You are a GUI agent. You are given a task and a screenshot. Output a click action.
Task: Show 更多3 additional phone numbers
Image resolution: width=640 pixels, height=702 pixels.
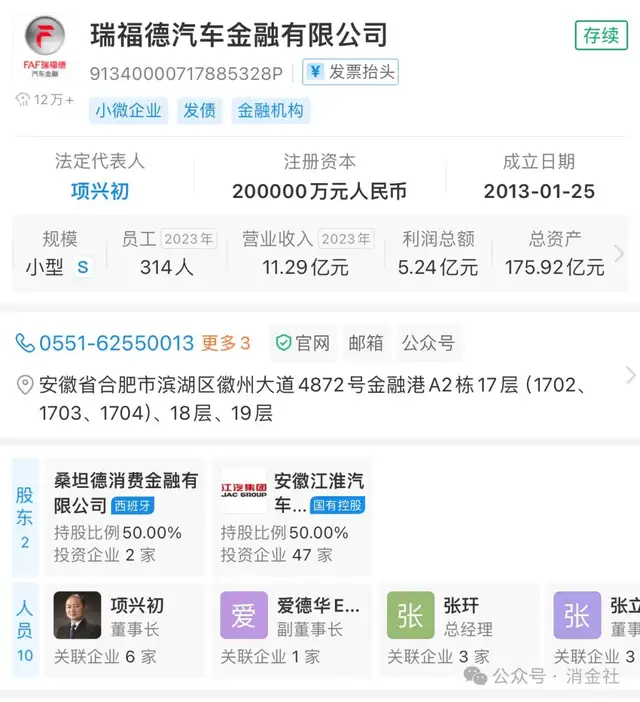pyautogui.click(x=226, y=343)
